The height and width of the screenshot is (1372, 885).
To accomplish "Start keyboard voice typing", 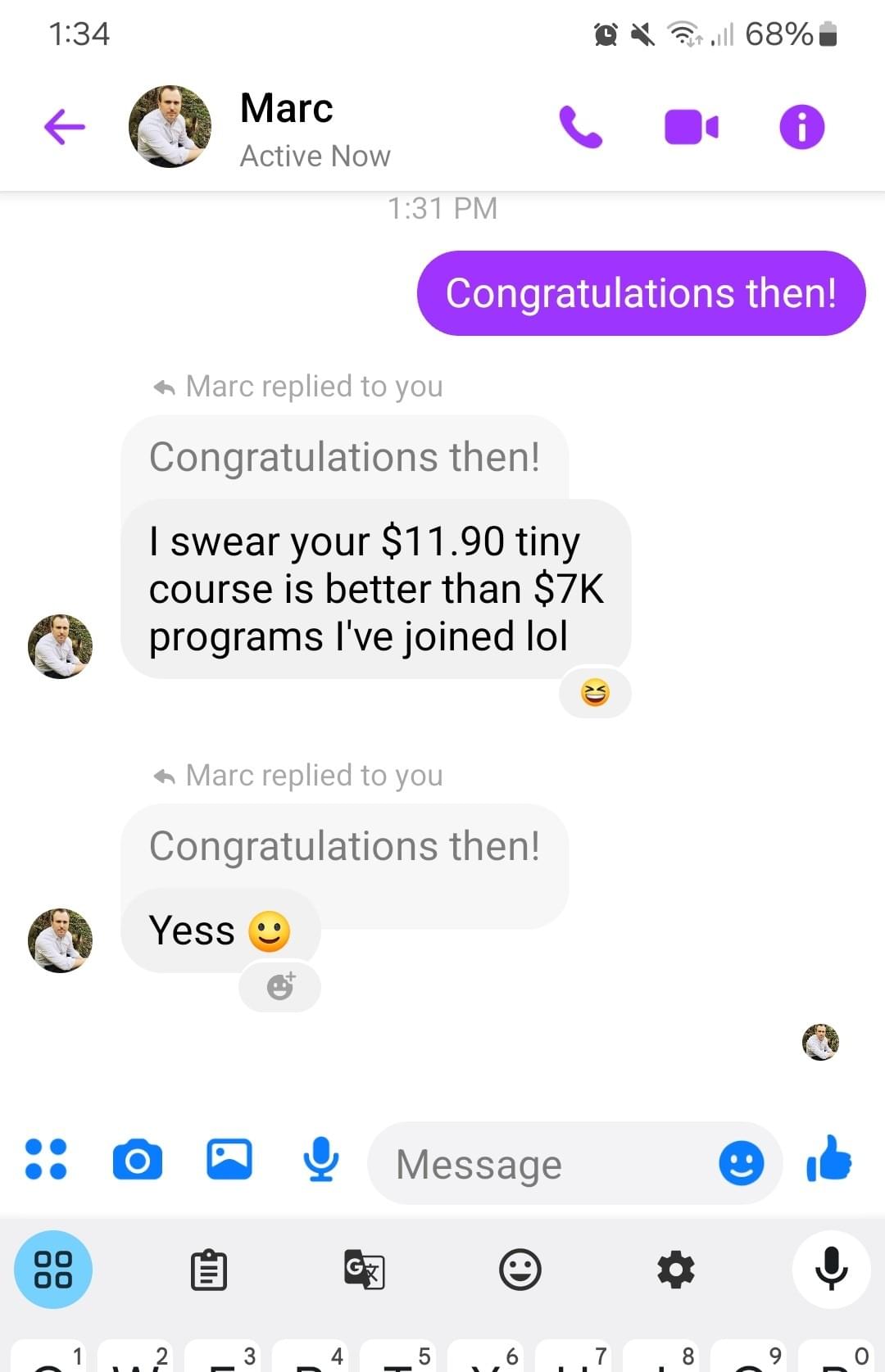I will (x=831, y=1270).
